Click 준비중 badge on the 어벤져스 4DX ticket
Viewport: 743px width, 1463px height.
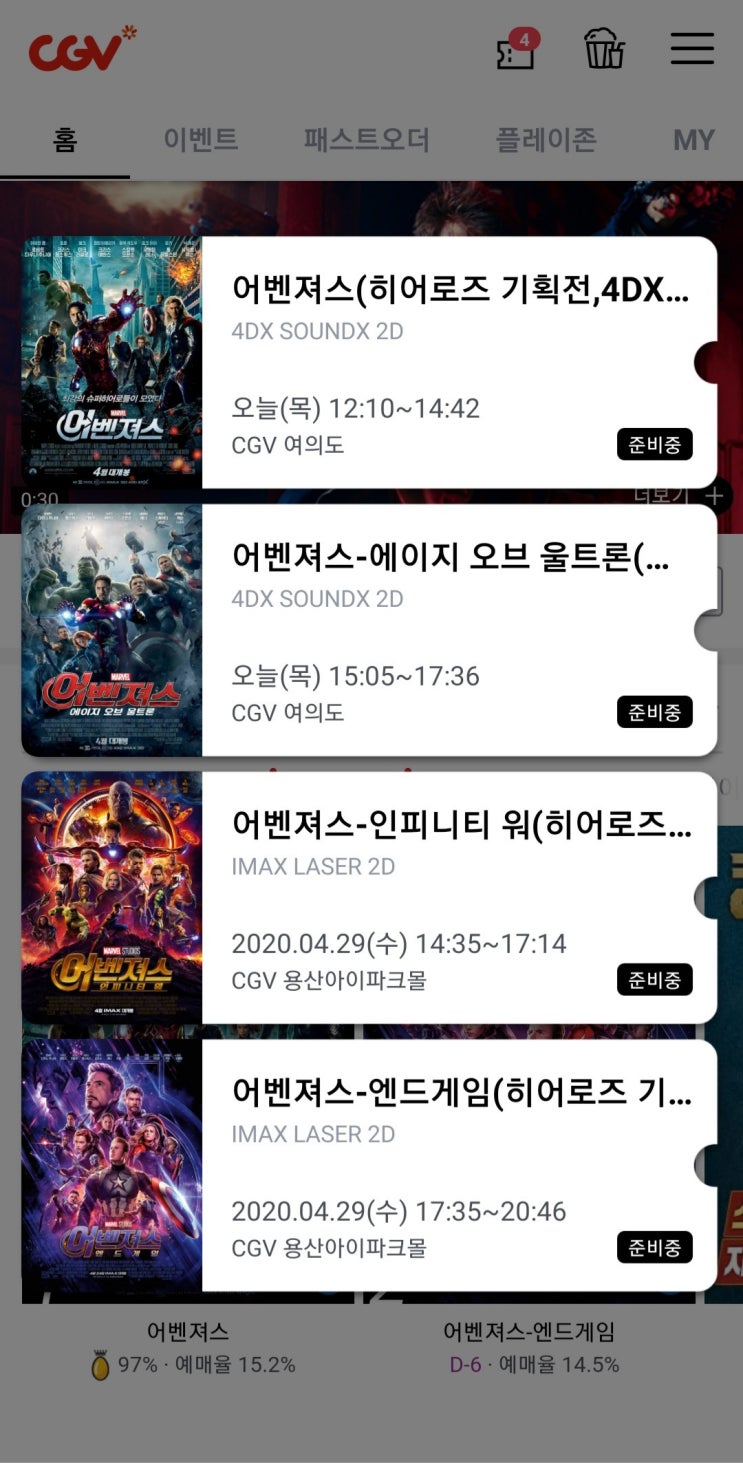pyautogui.click(x=654, y=445)
